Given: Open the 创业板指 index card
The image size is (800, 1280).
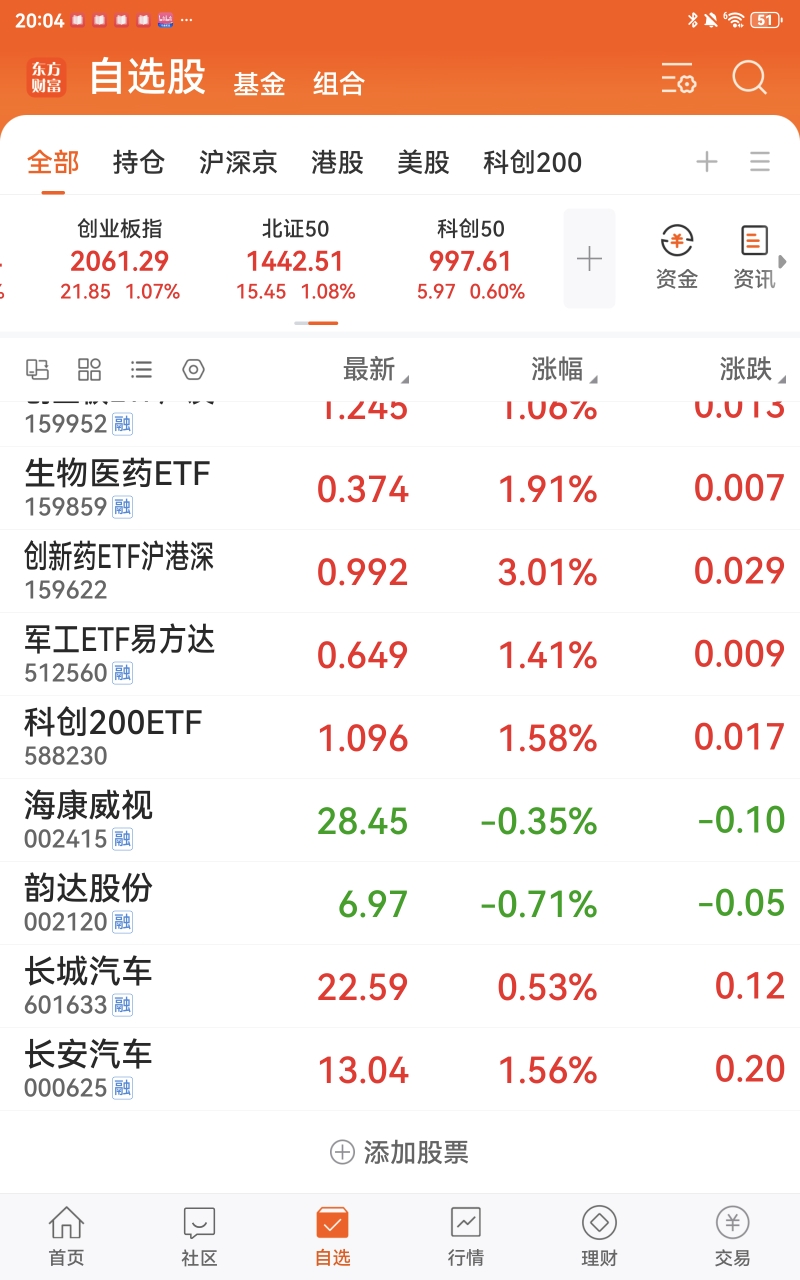Looking at the screenshot, I should click(x=120, y=260).
